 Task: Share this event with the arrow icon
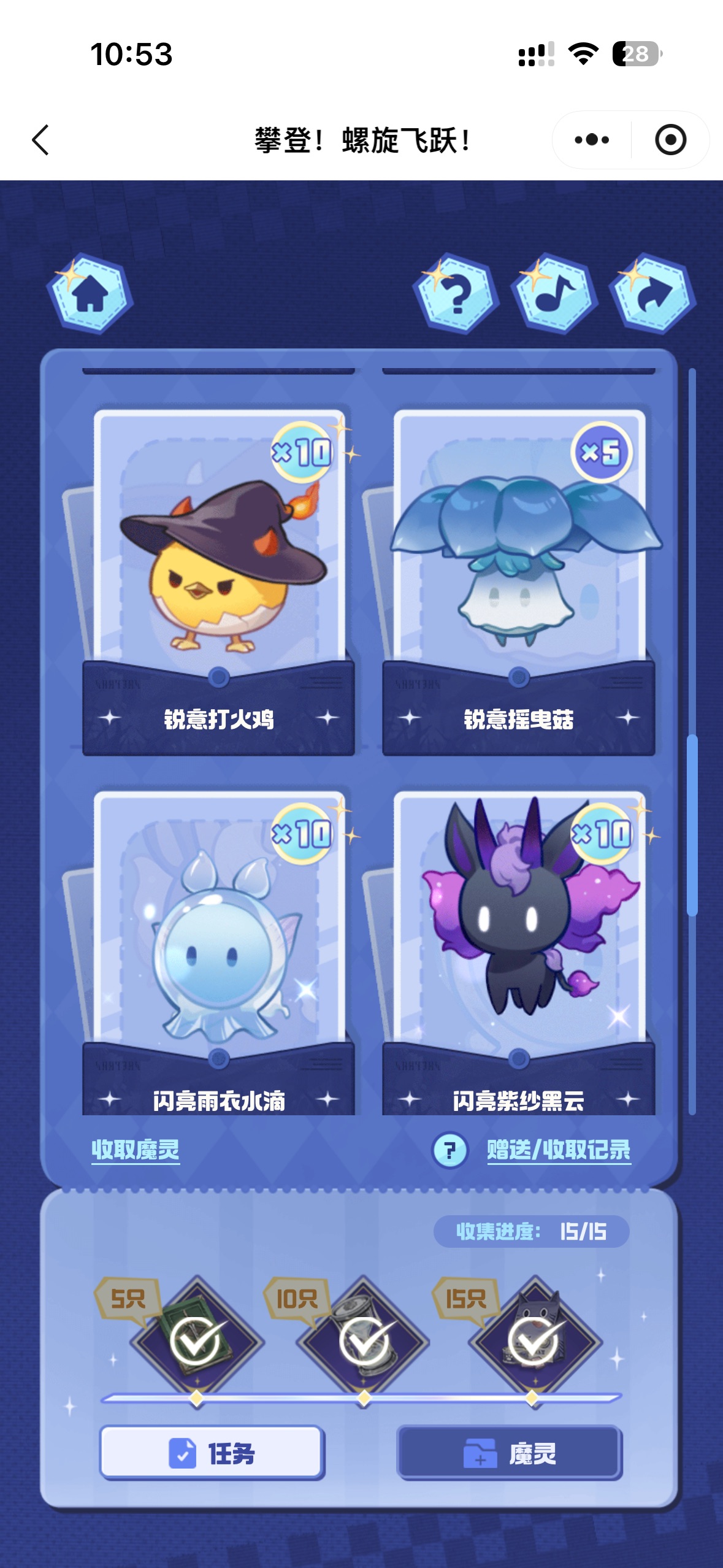(652, 294)
